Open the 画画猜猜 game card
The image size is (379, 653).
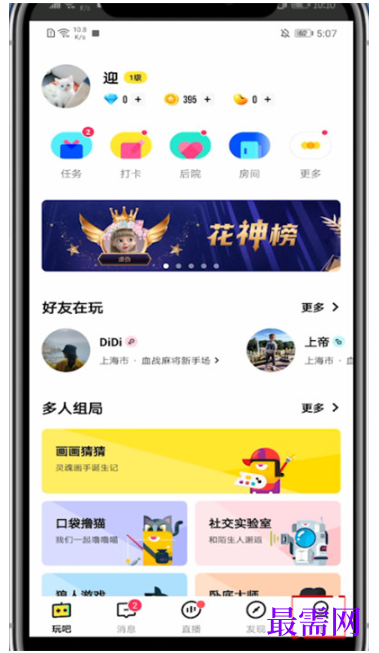191,461
